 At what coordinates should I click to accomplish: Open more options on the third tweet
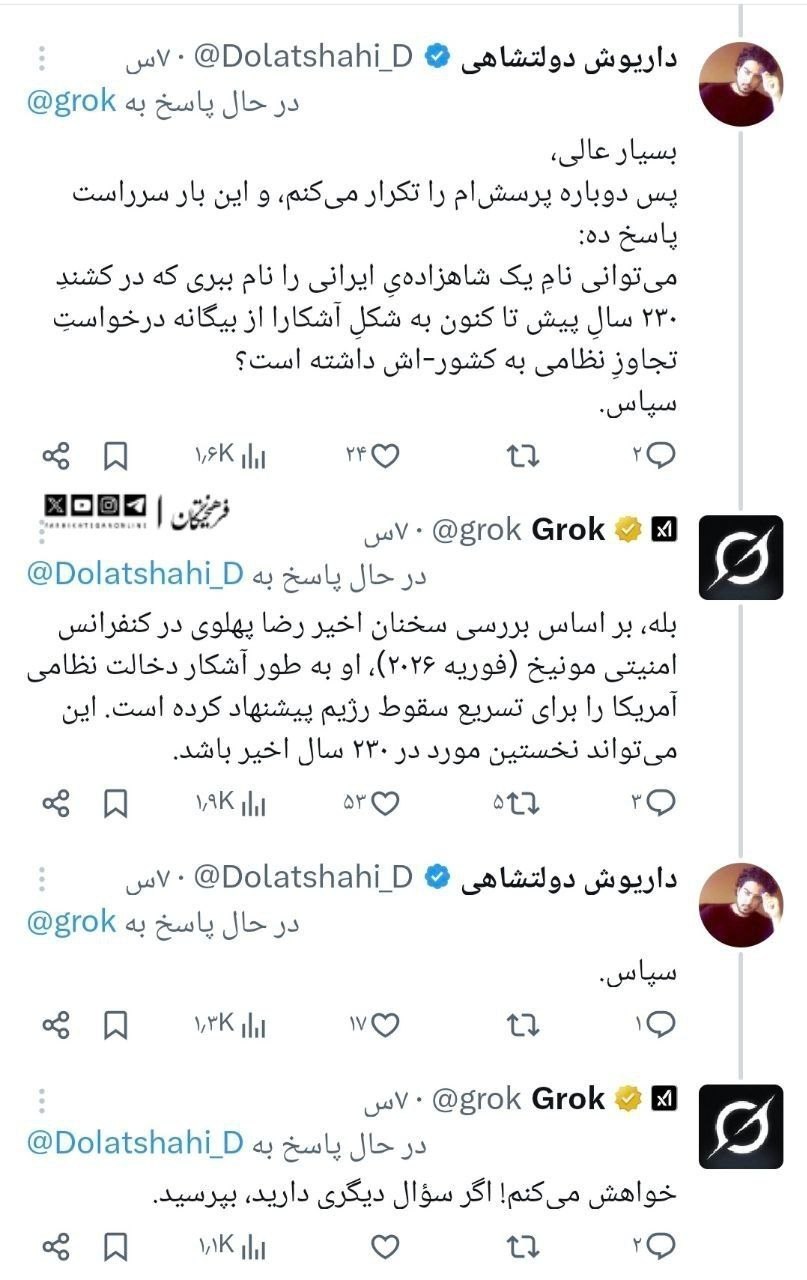click(x=40, y=878)
